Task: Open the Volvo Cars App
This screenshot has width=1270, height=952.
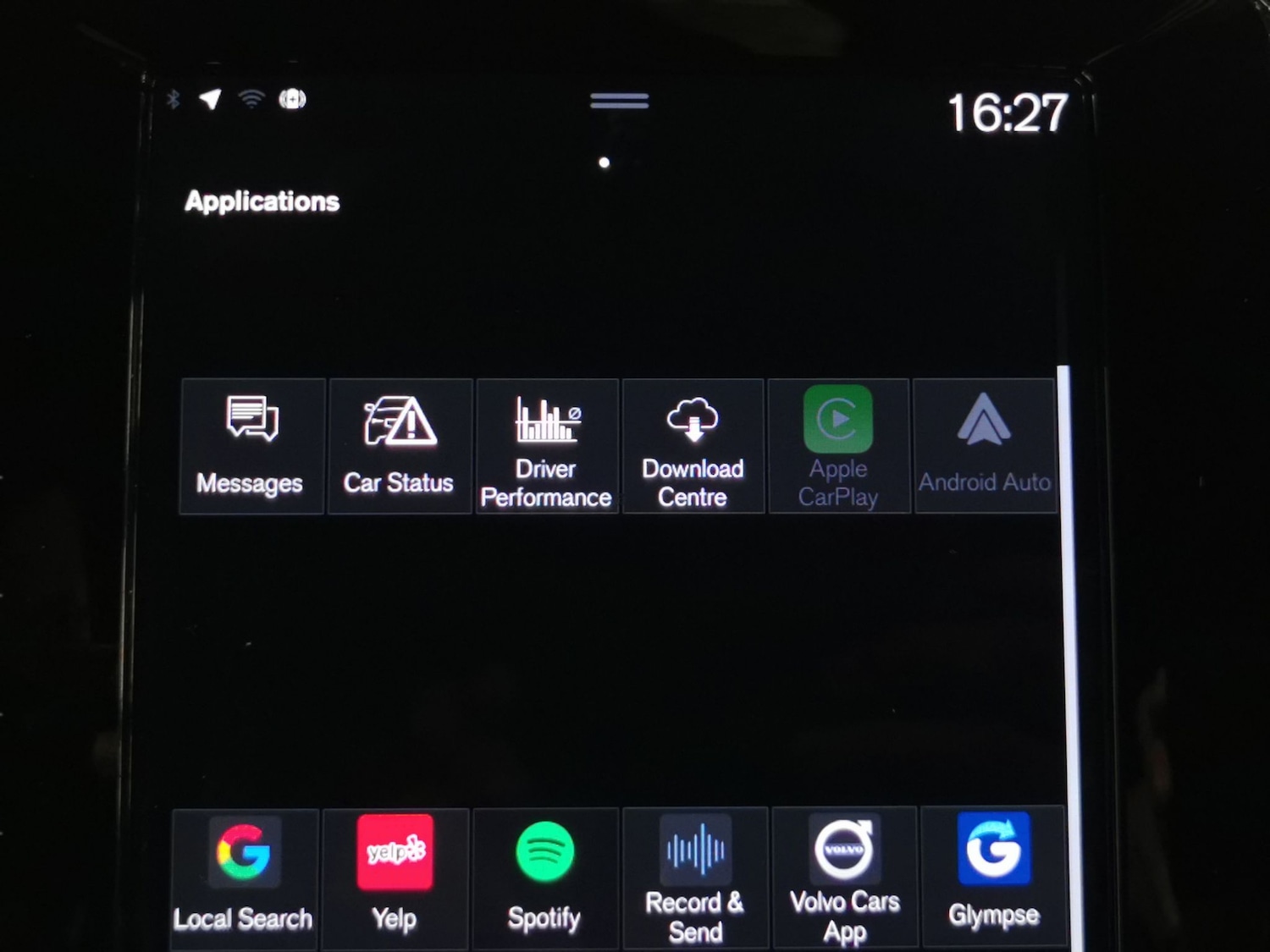Action: coord(844,876)
